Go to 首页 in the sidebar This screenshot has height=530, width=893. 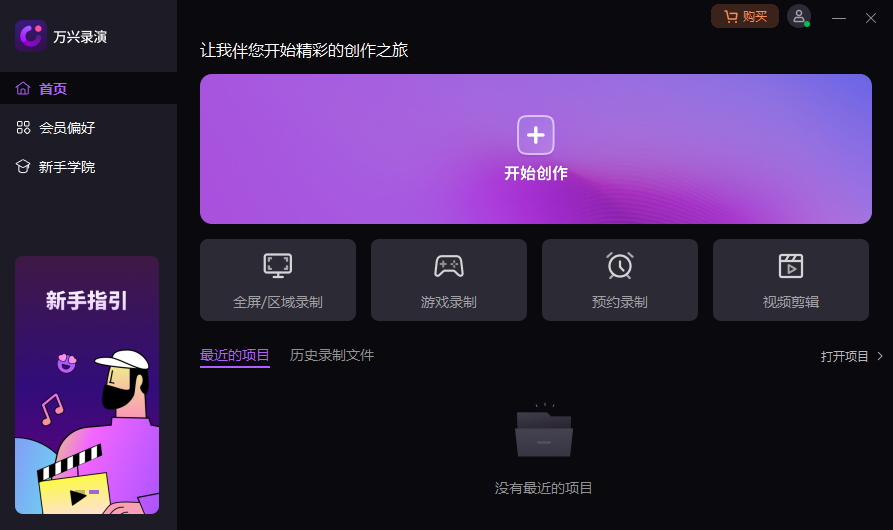(x=53, y=89)
